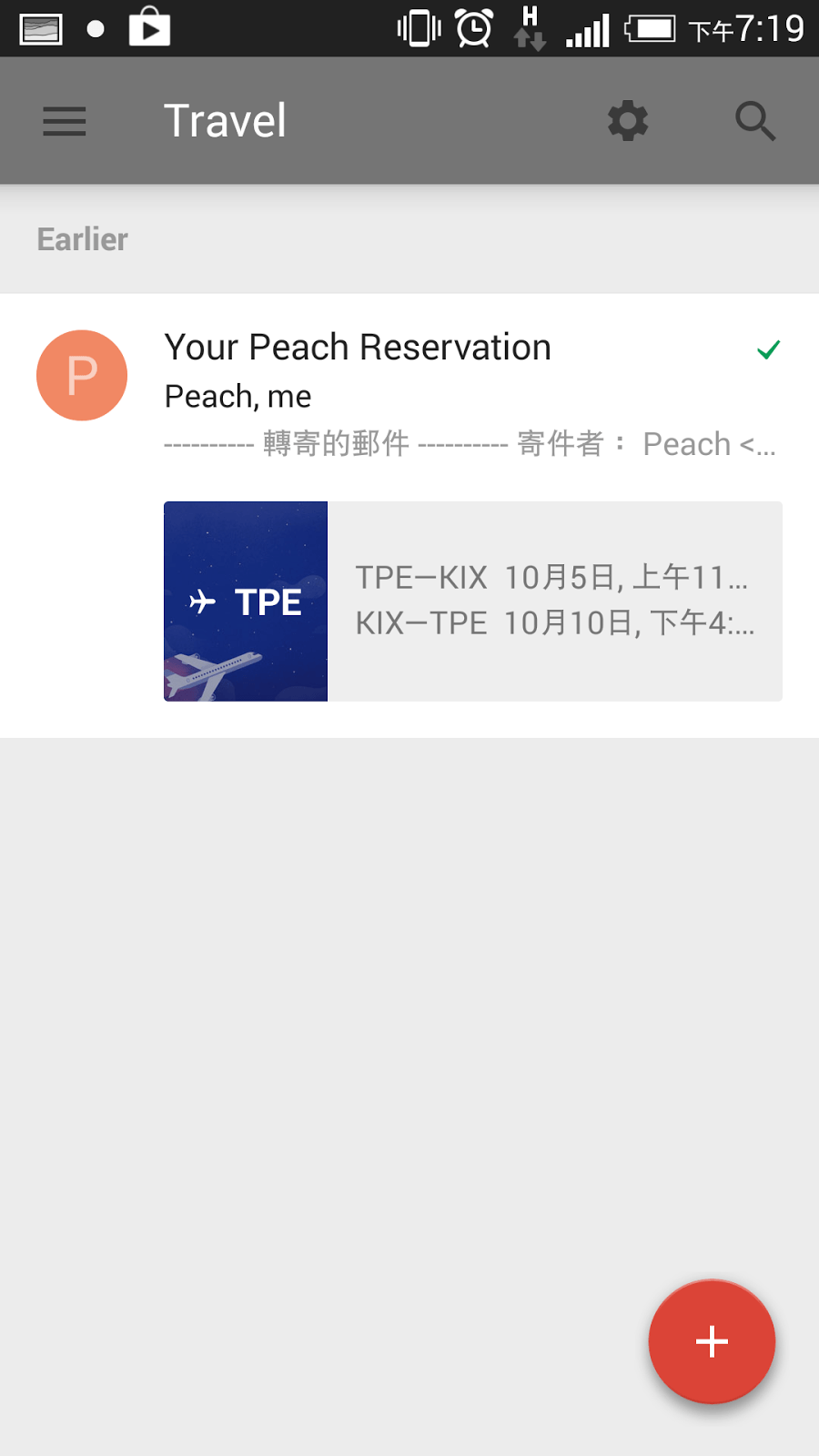819x1456 pixels.
Task: Open the Travel bundle settings gear
Action: (628, 121)
